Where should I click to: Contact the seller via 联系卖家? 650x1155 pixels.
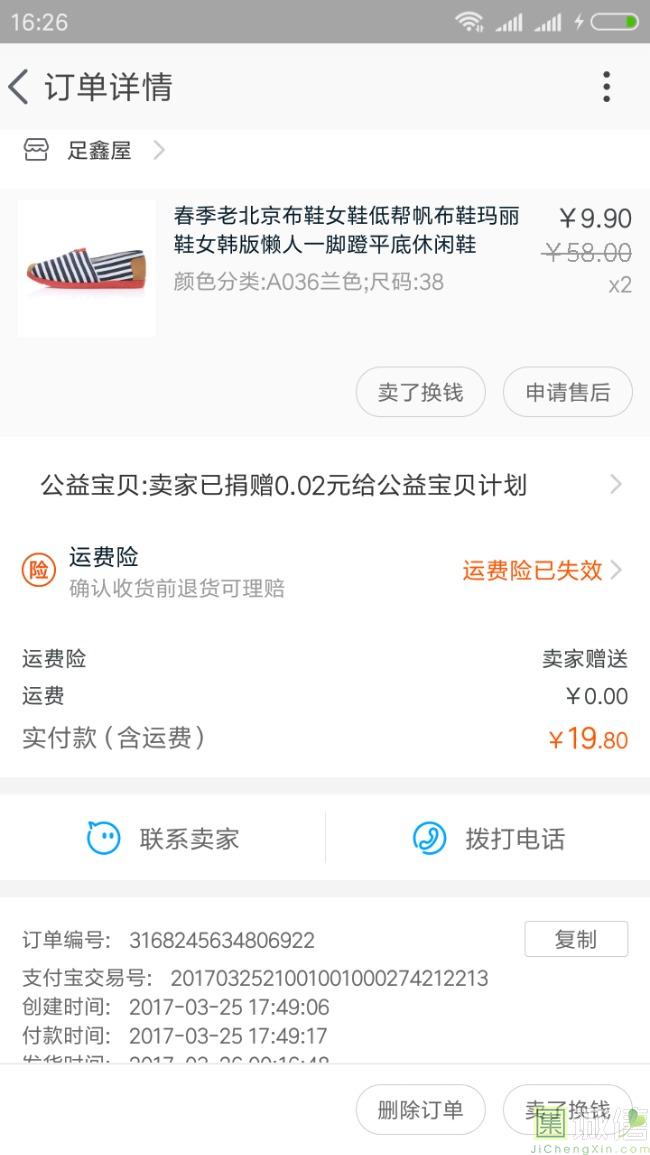164,838
